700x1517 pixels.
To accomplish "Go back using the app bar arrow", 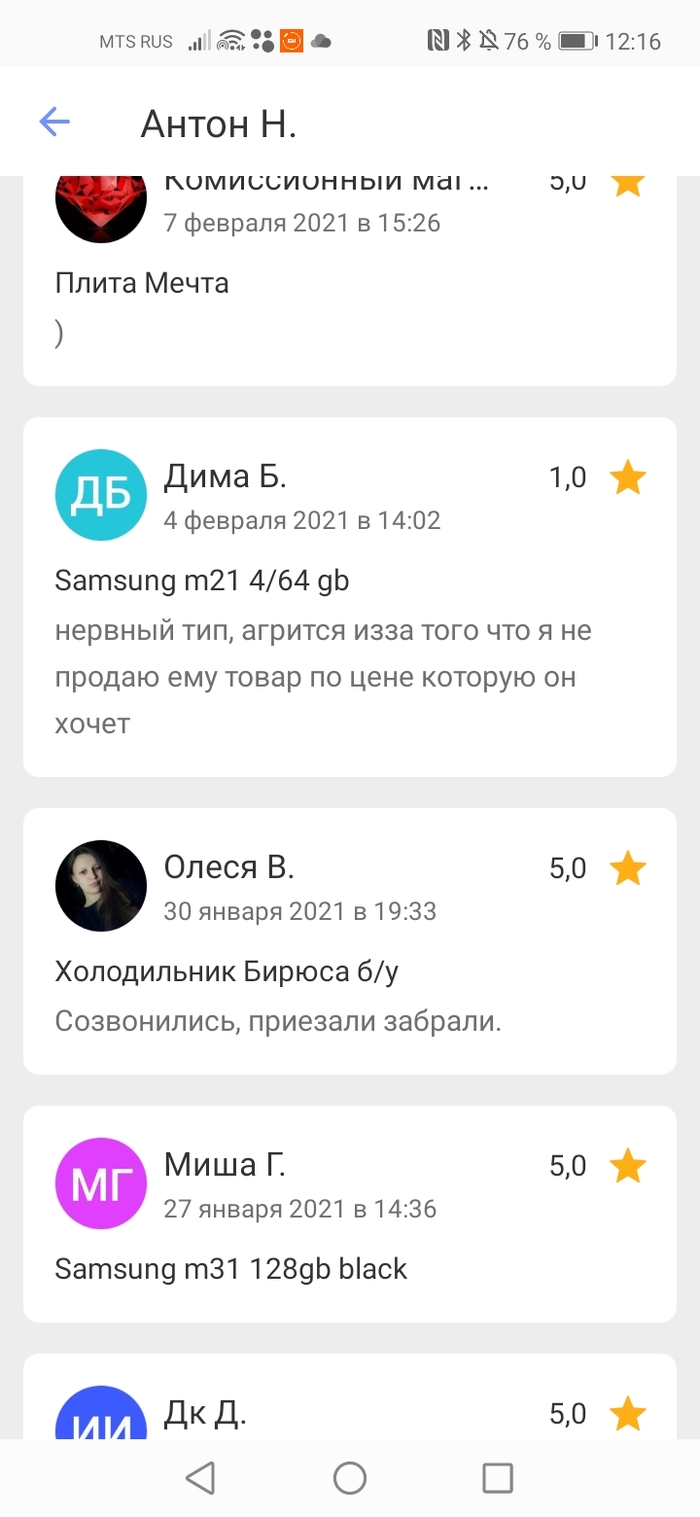I will [54, 122].
